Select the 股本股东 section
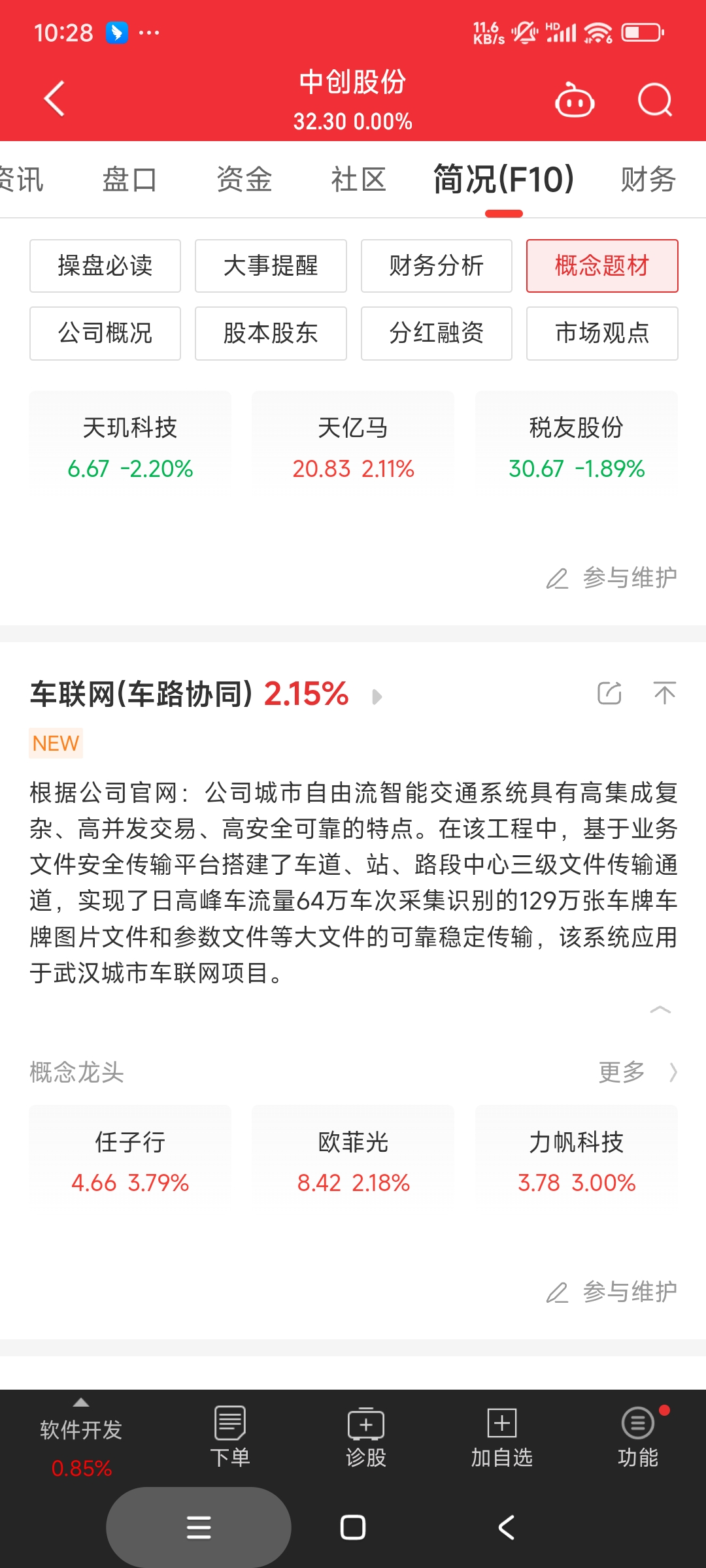Screen dimensions: 706x1568 pyautogui.click(x=271, y=333)
